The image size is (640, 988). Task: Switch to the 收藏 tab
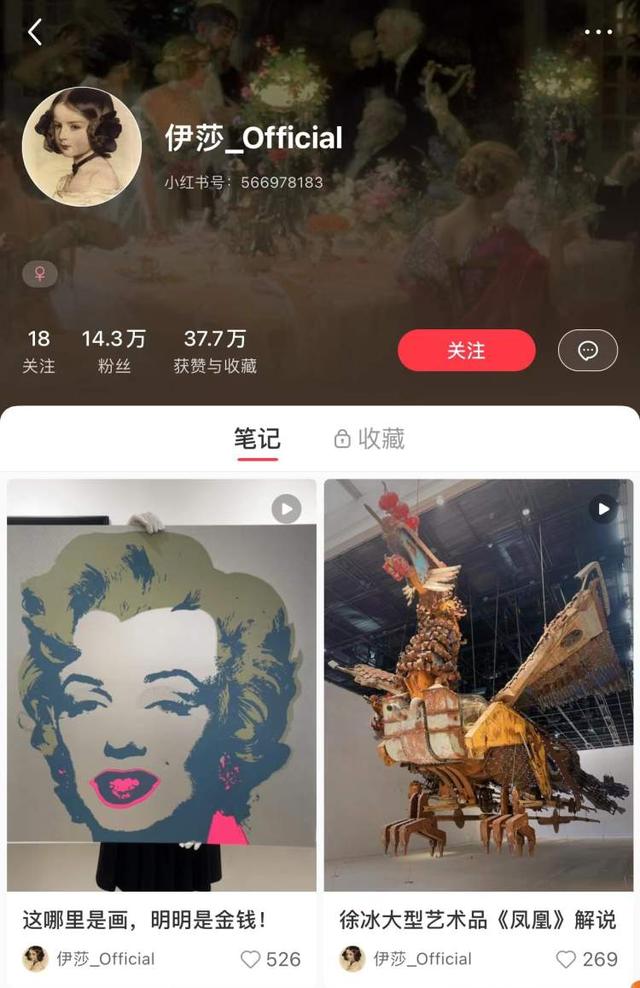369,439
